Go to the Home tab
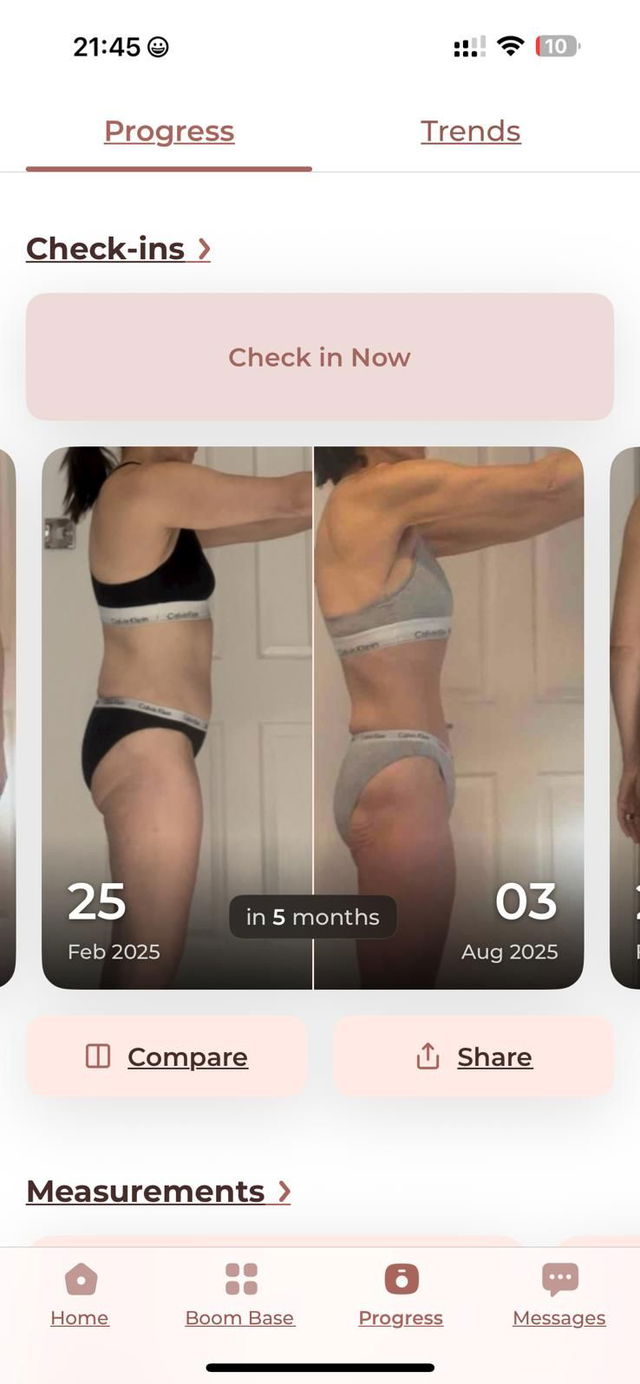Screen dimensions: 640x1384 point(80,1294)
